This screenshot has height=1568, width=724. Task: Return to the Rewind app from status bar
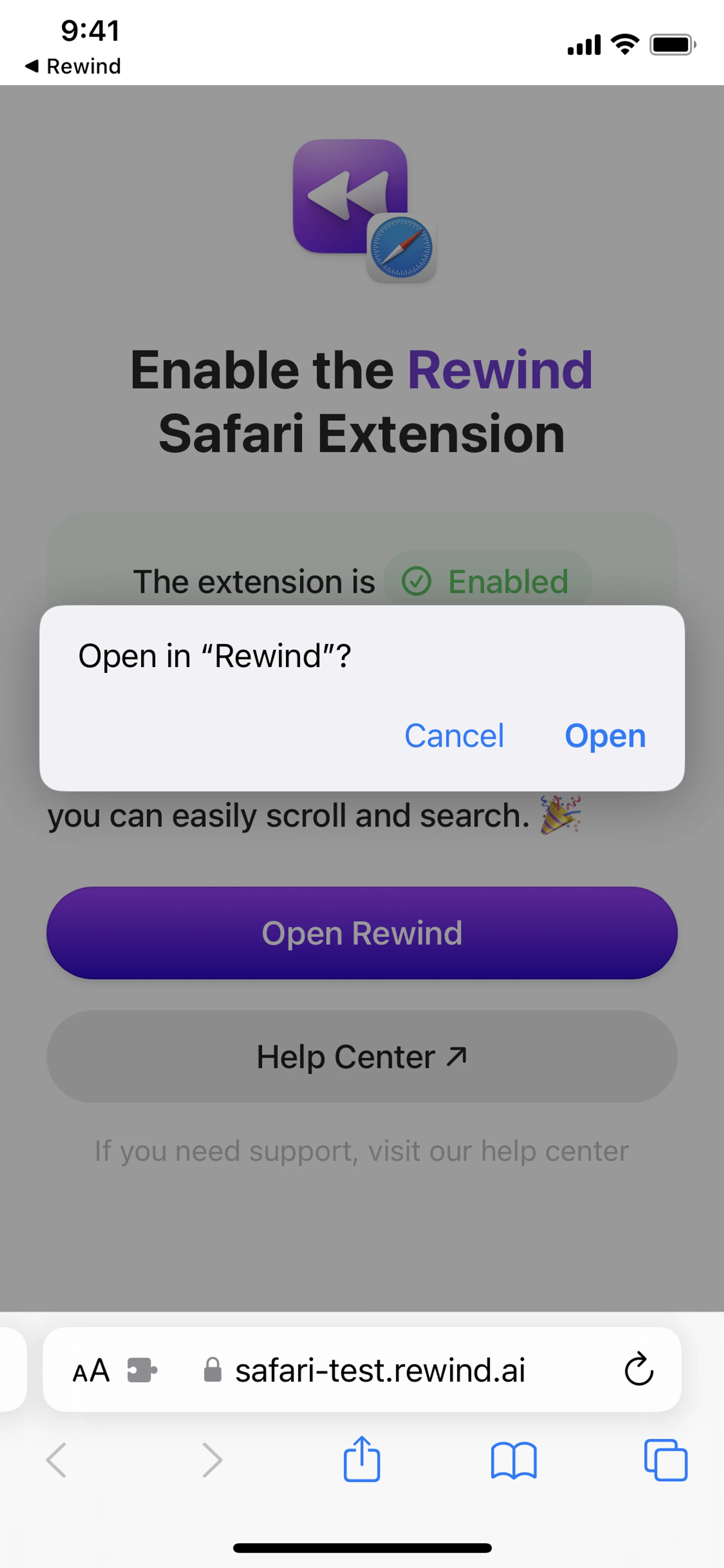73,66
